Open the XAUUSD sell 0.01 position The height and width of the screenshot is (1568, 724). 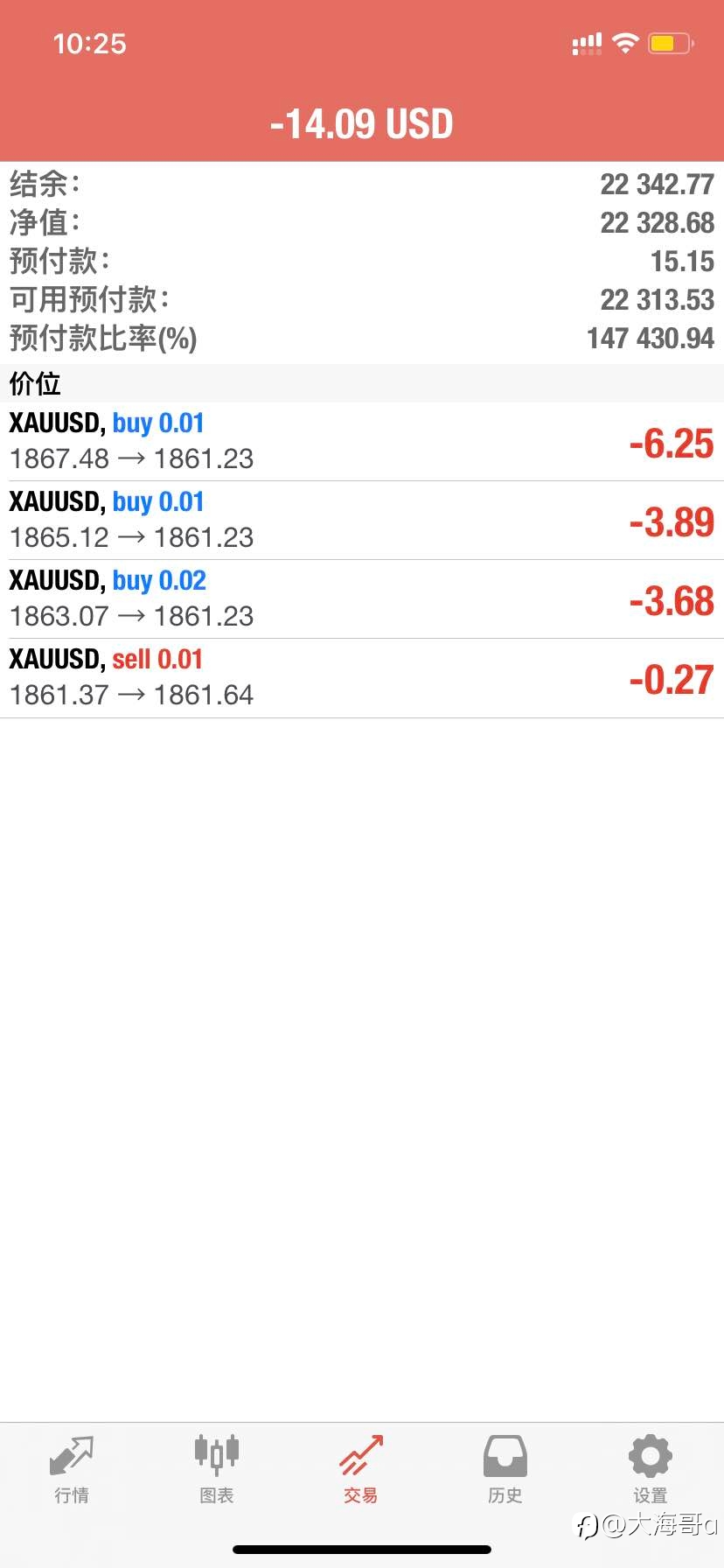coord(362,678)
